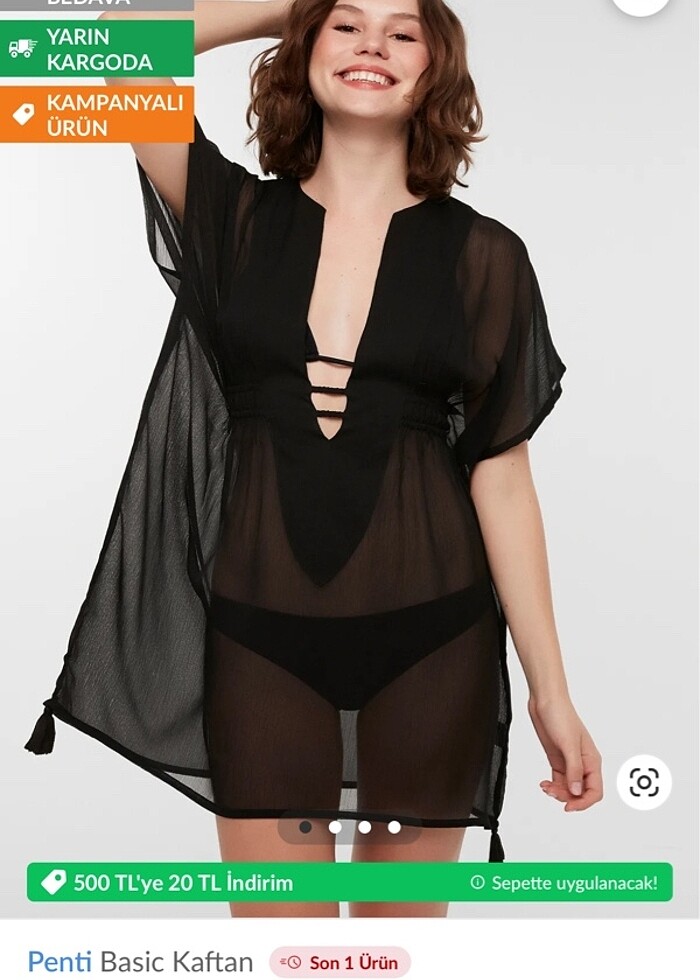Jump to the second product photo dot
The width and height of the screenshot is (700, 980).
tap(335, 827)
